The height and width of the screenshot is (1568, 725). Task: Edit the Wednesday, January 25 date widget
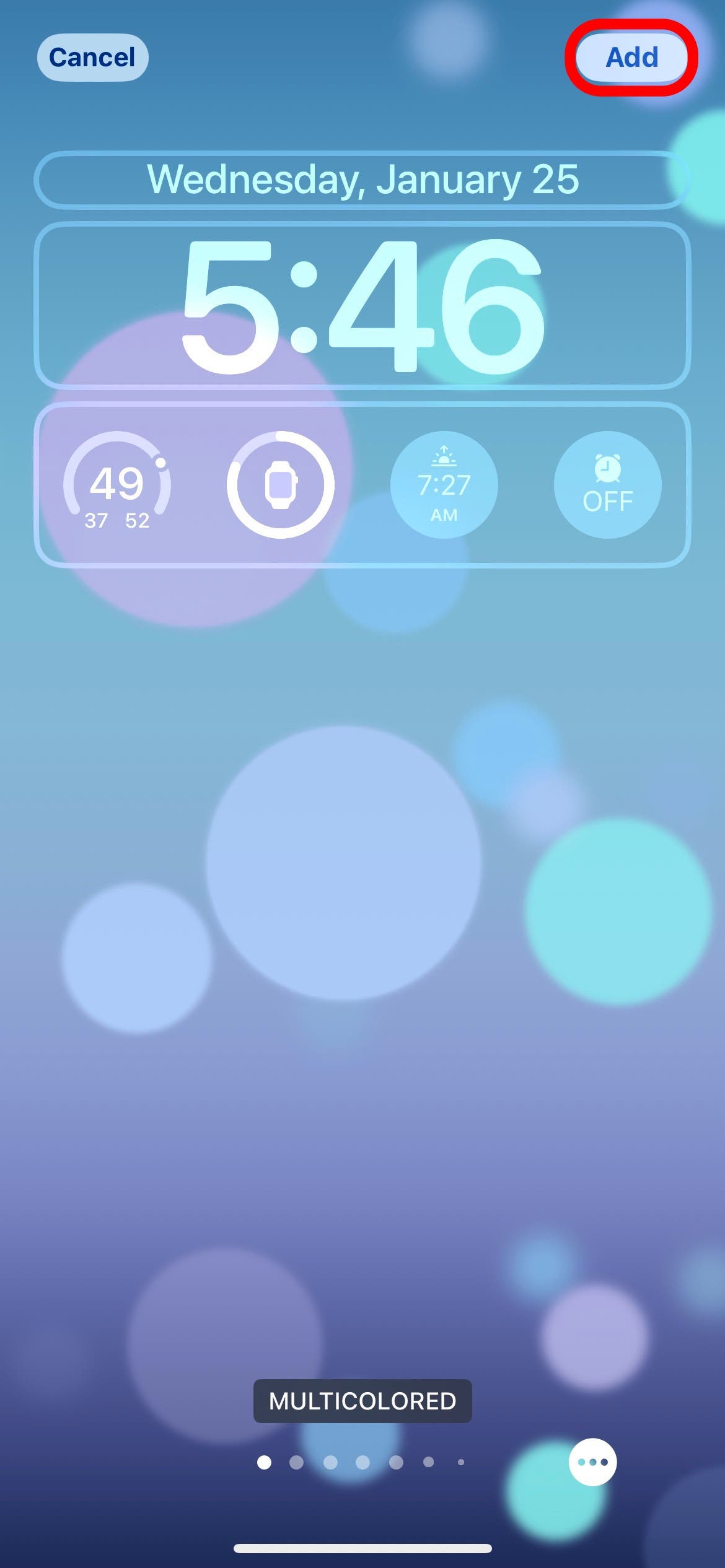point(362,180)
